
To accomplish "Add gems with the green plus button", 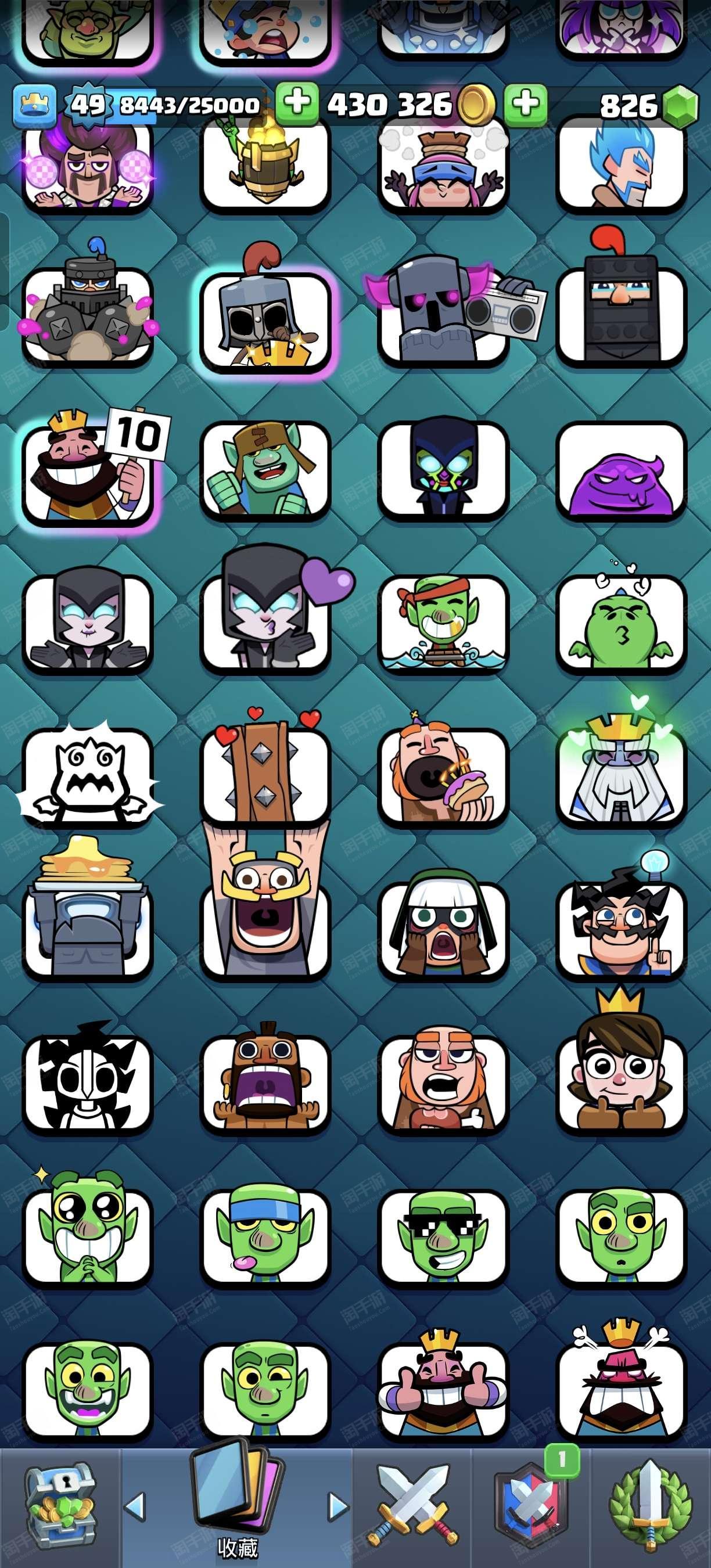I will pyautogui.click(x=525, y=104).
